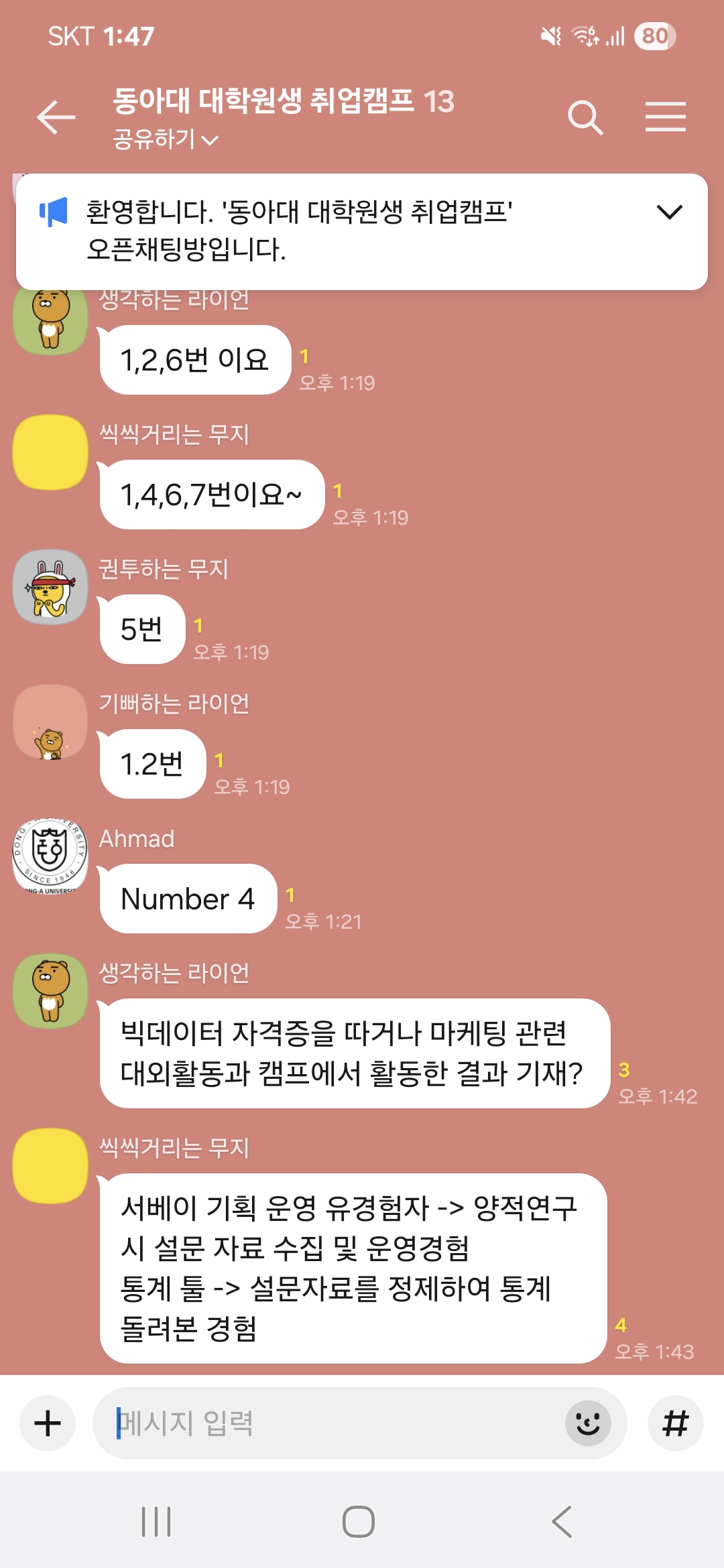Open 권투하는 무지's profile avatar
This screenshot has height=1568, width=724.
coord(50,588)
